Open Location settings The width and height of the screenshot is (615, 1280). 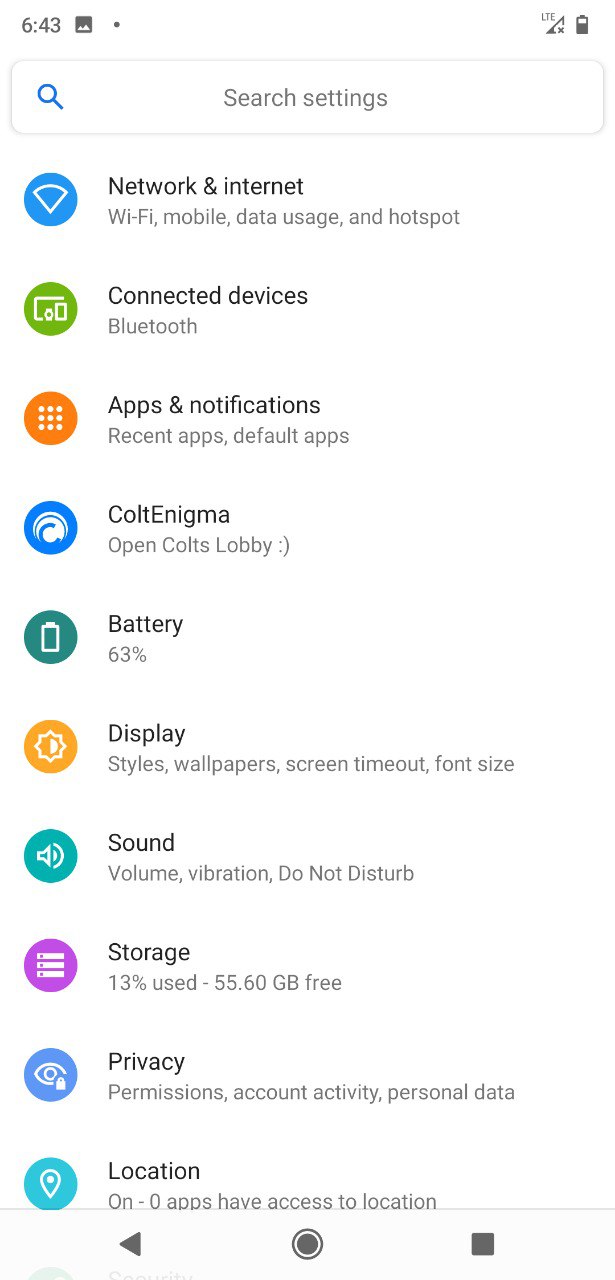pyautogui.click(x=307, y=1170)
